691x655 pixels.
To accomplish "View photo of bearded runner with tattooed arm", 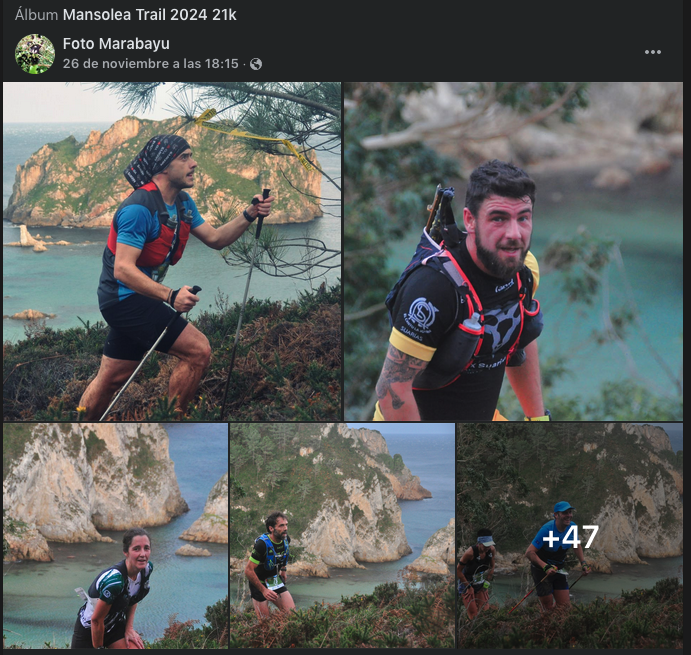I will click(x=514, y=251).
